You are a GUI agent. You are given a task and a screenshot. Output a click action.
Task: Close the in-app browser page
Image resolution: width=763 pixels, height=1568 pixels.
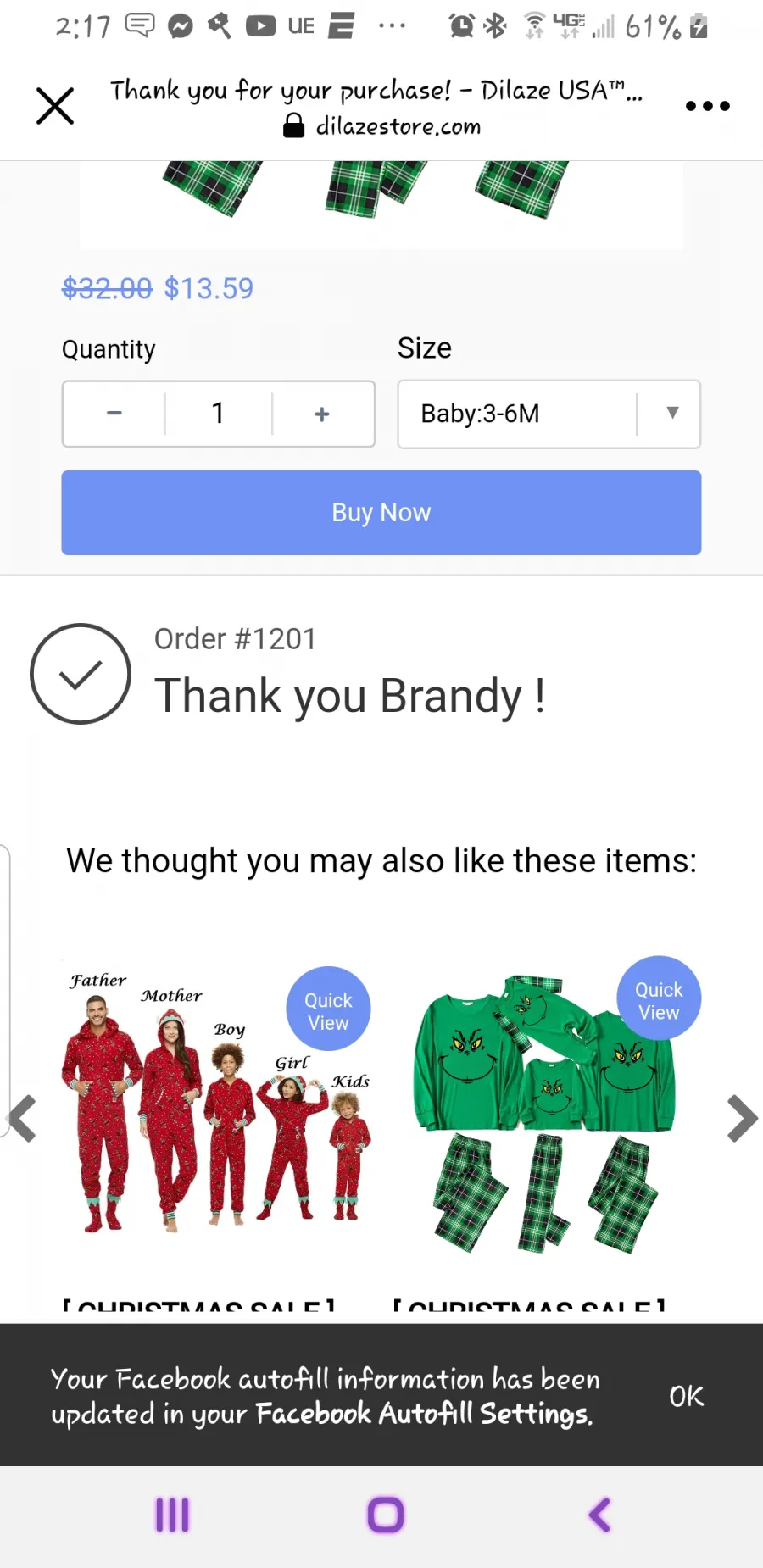[55, 106]
